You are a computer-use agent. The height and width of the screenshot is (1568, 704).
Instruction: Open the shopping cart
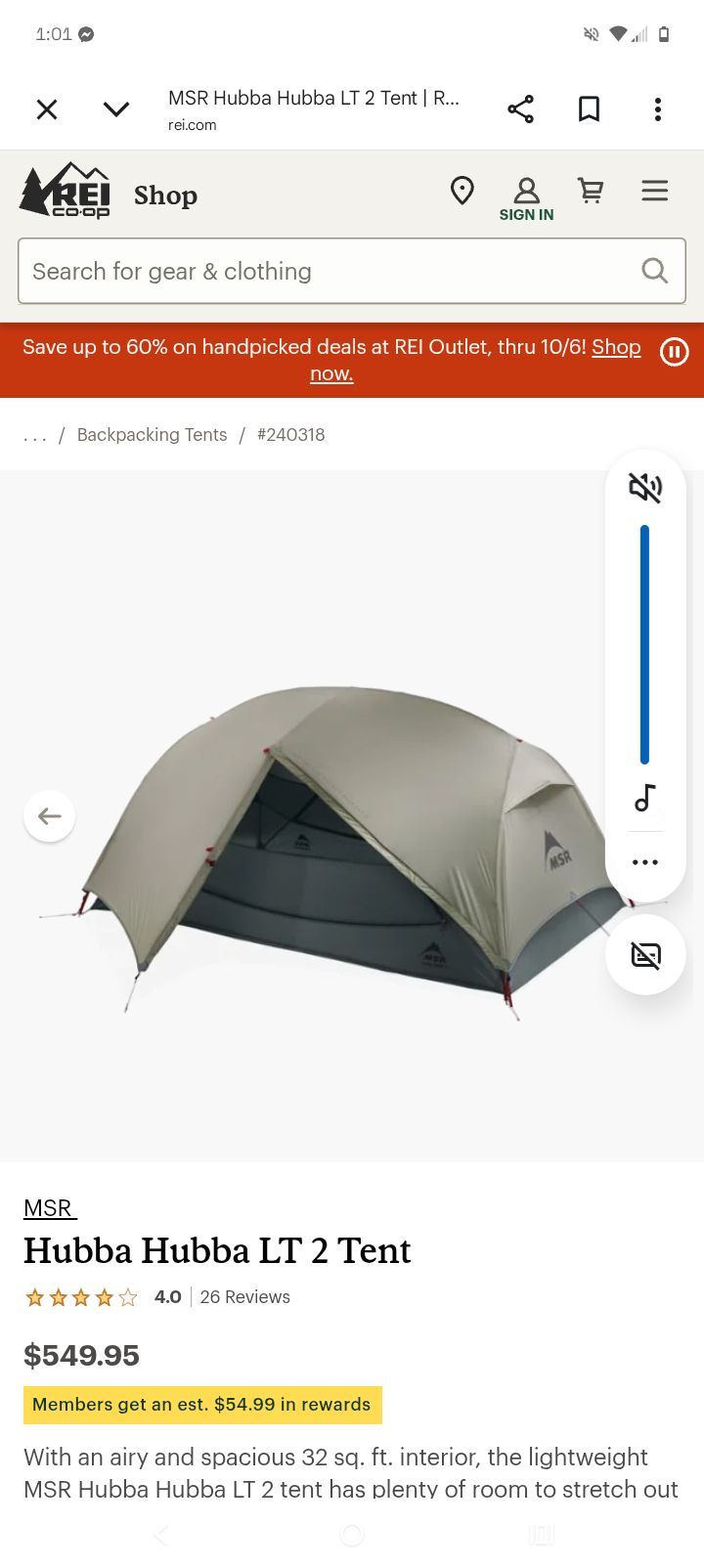click(x=591, y=191)
